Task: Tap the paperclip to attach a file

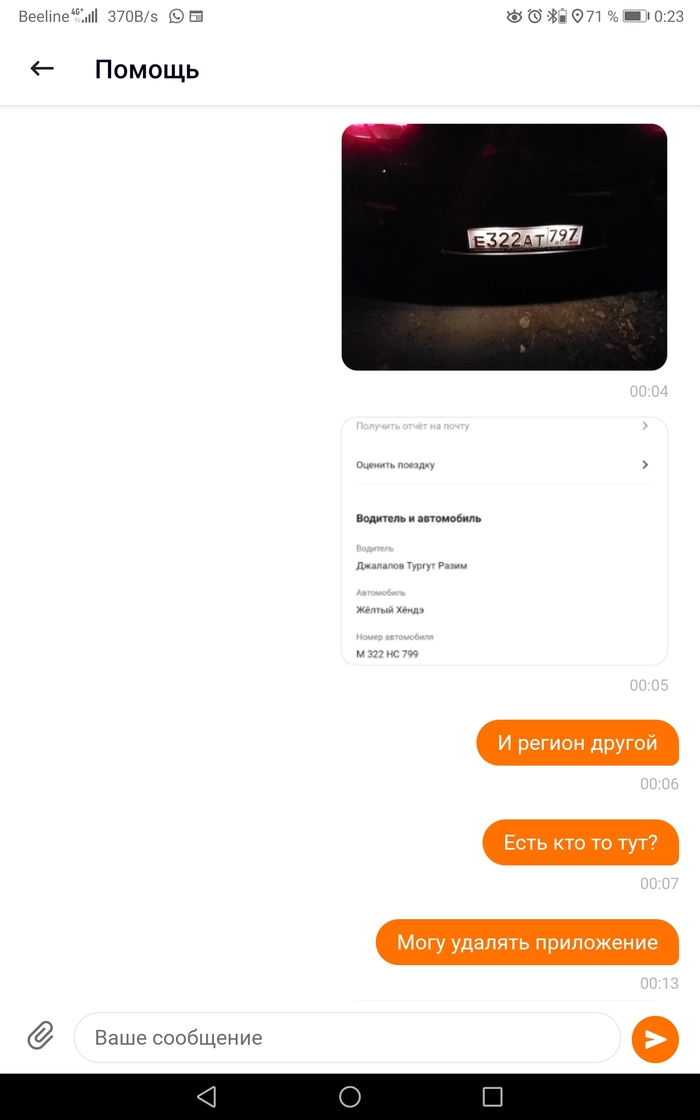Action: (40, 1035)
